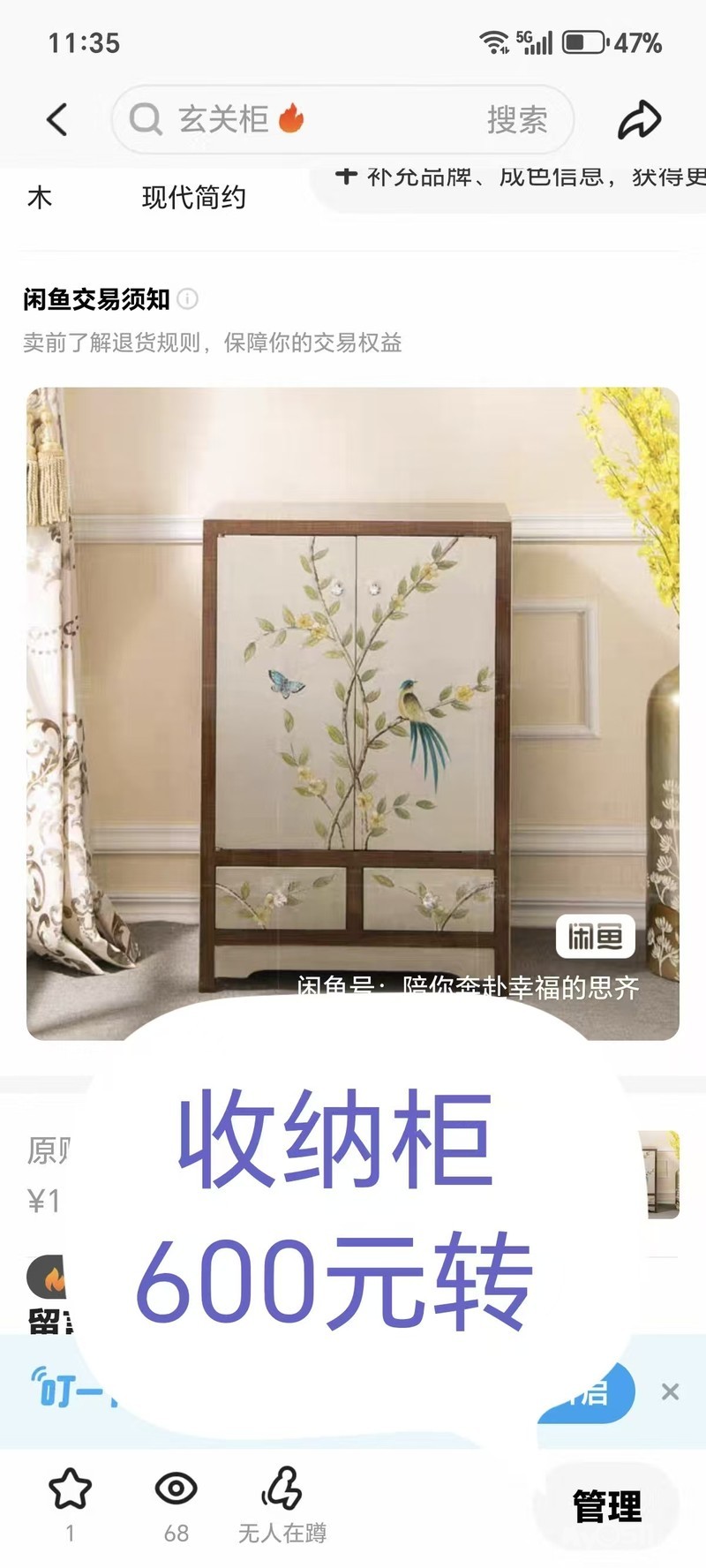Viewport: 706px width, 1568px height.
Task: Go back with the top-left arrow
Action: [57, 119]
